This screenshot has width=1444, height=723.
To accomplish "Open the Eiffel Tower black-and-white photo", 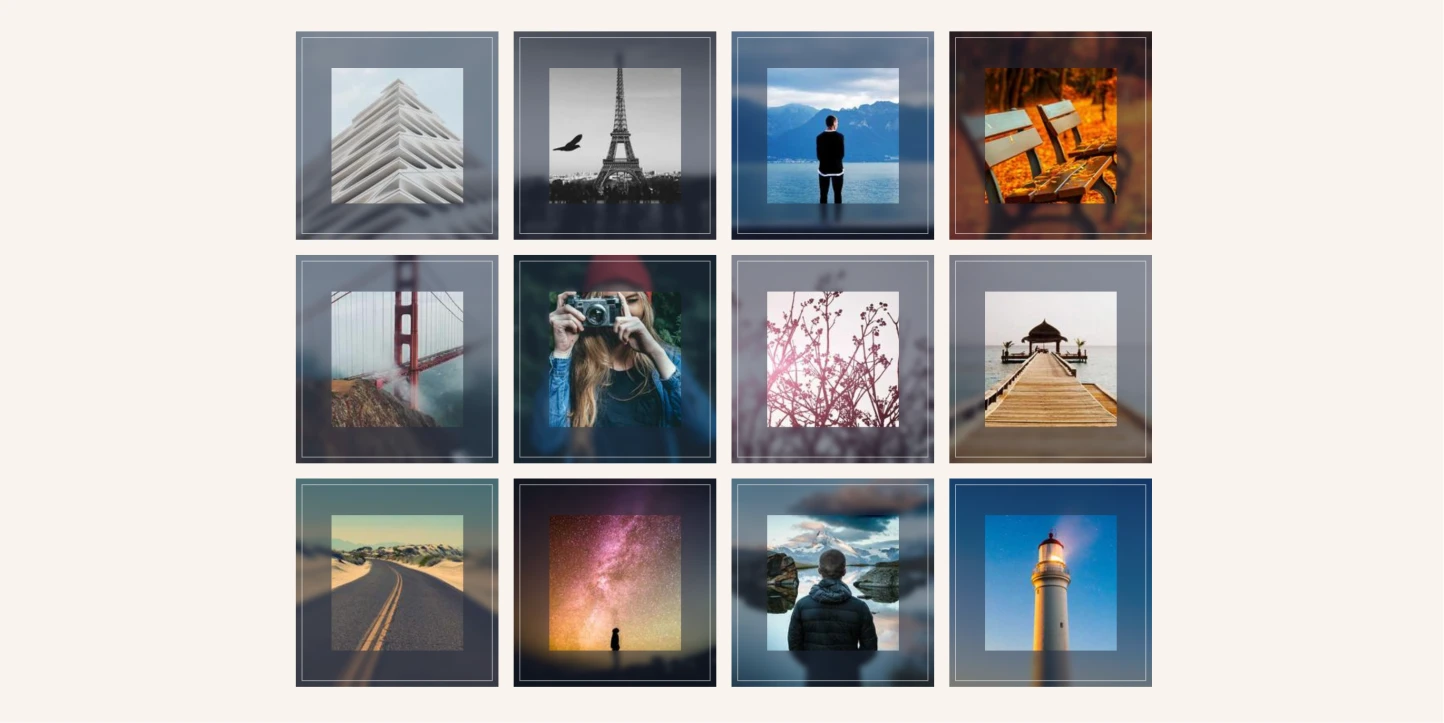I will 615,135.
